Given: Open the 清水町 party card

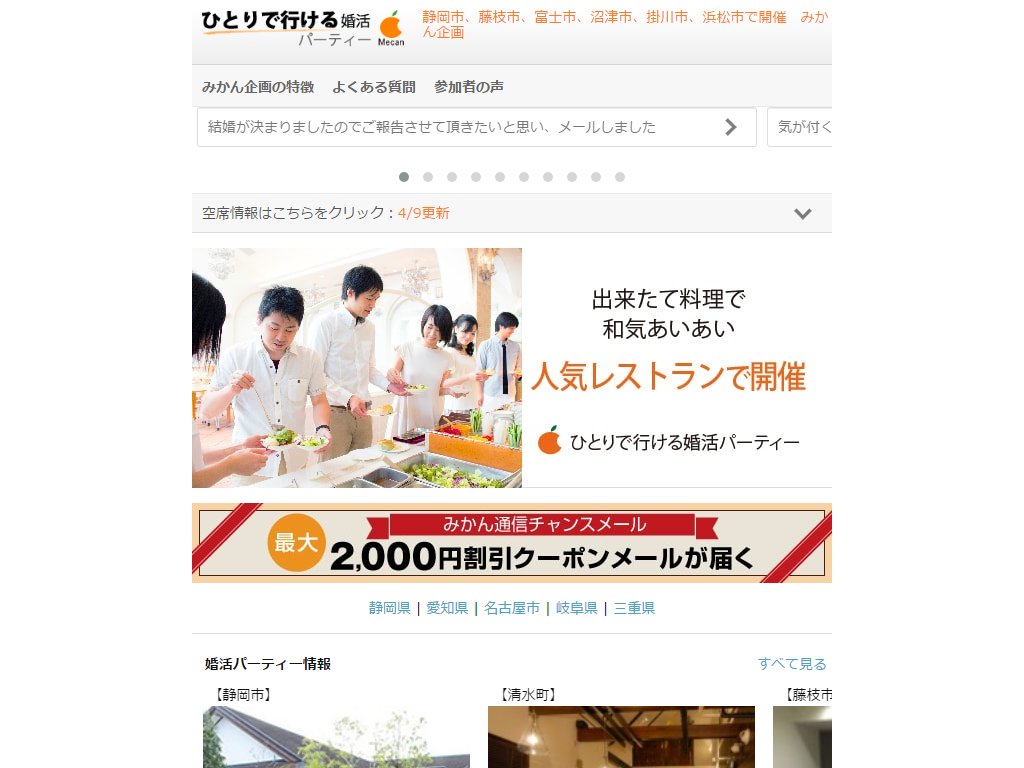Looking at the screenshot, I should click(x=620, y=736).
